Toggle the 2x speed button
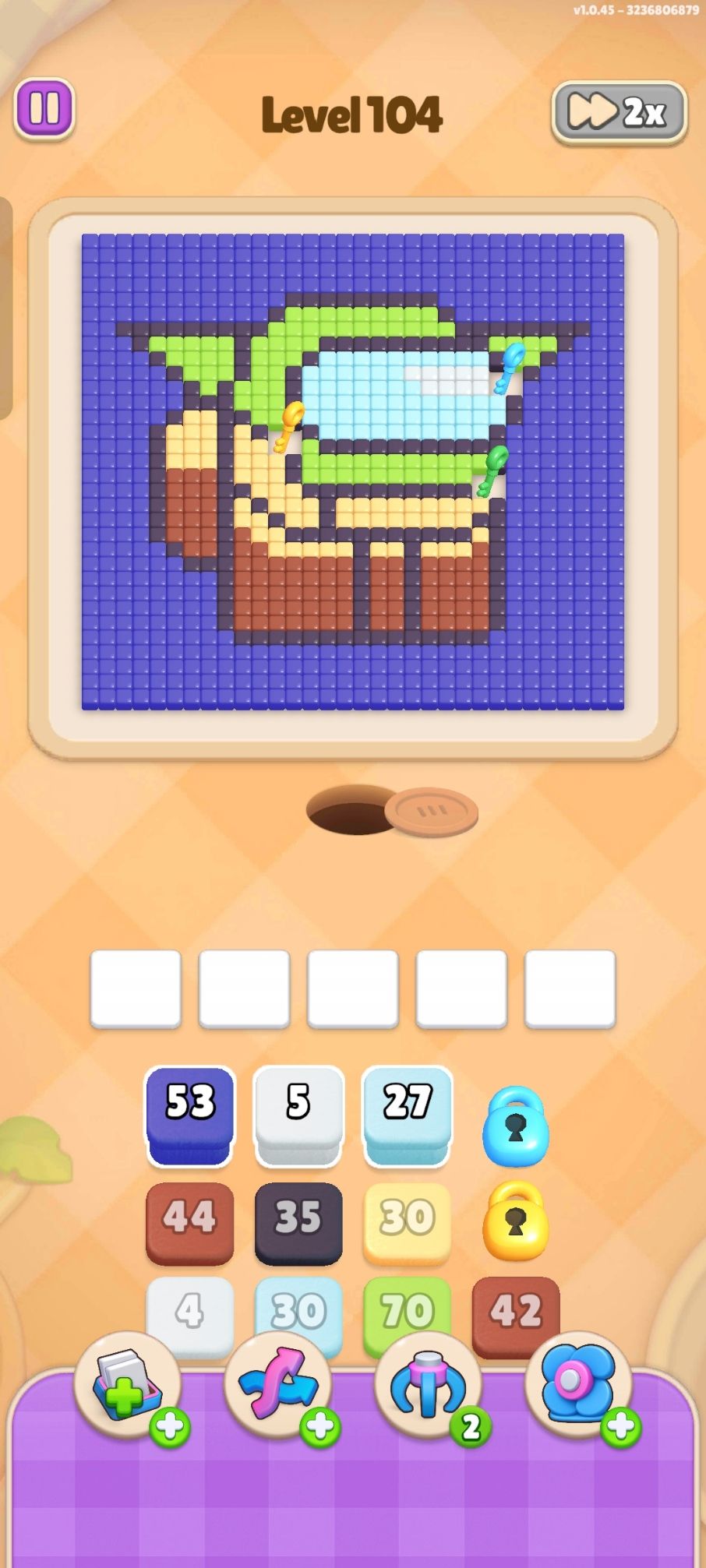The image size is (706, 1568). [x=620, y=112]
